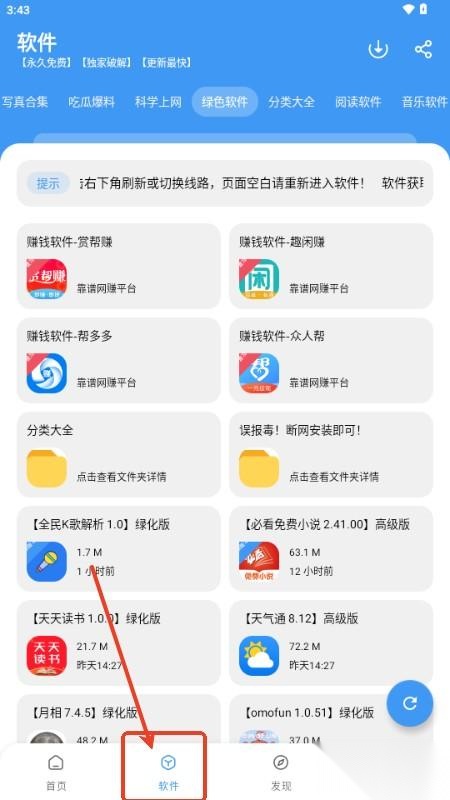The image size is (450, 800).
Task: Tap the share icon in header
Action: pyautogui.click(x=423, y=49)
